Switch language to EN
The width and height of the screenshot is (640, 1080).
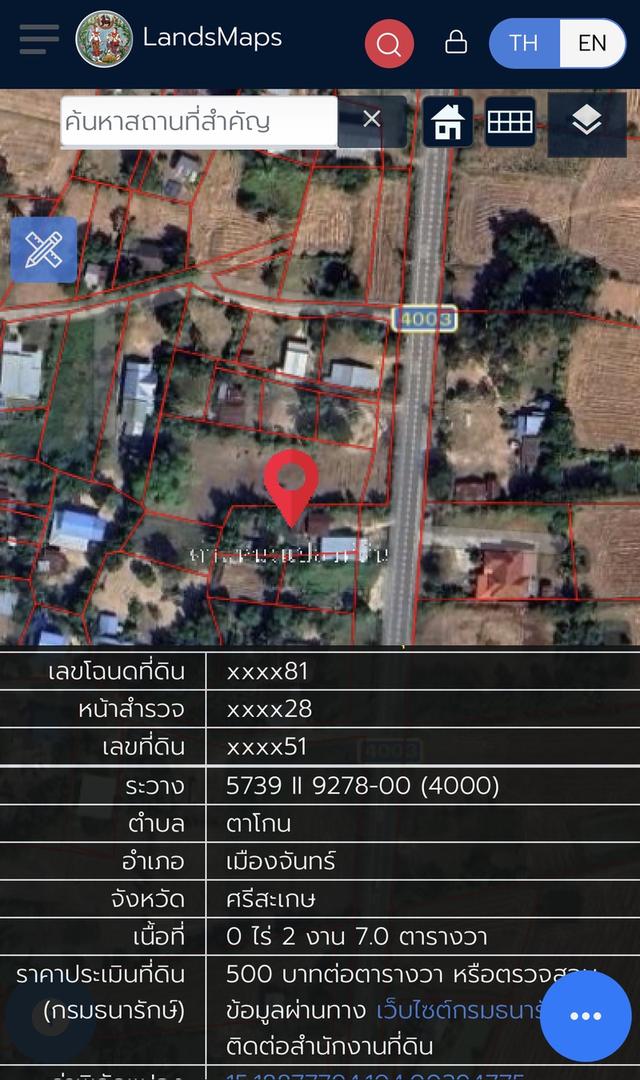coord(592,43)
